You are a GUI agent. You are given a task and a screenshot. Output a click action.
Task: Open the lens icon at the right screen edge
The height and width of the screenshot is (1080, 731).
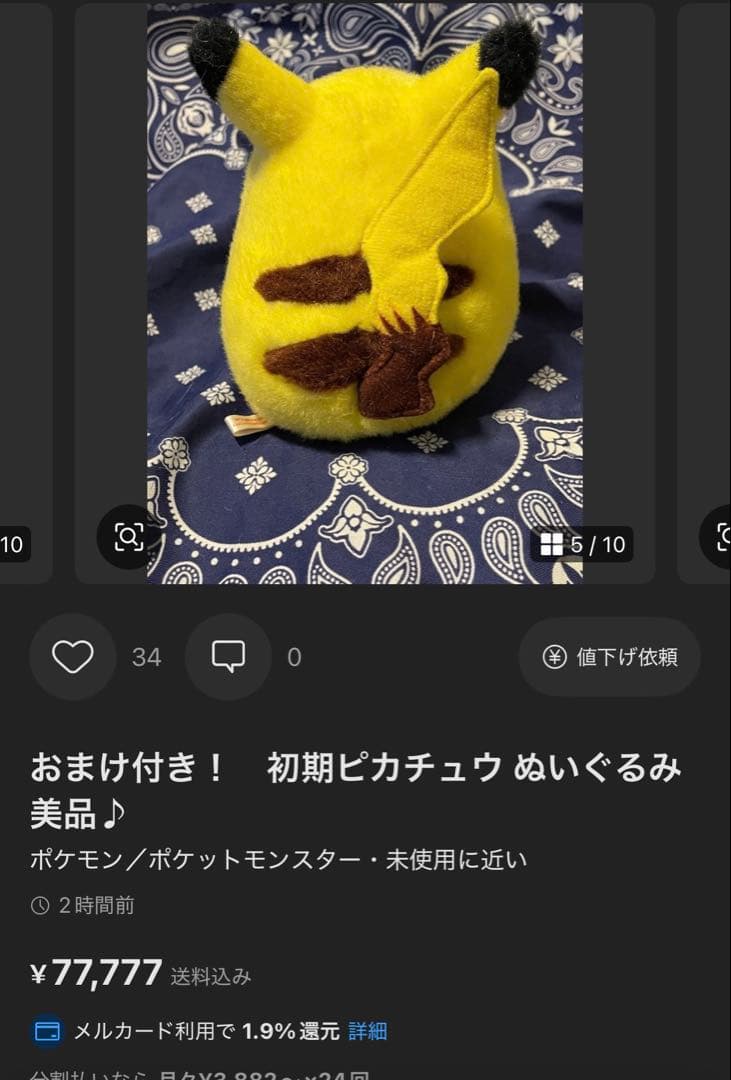point(723,536)
